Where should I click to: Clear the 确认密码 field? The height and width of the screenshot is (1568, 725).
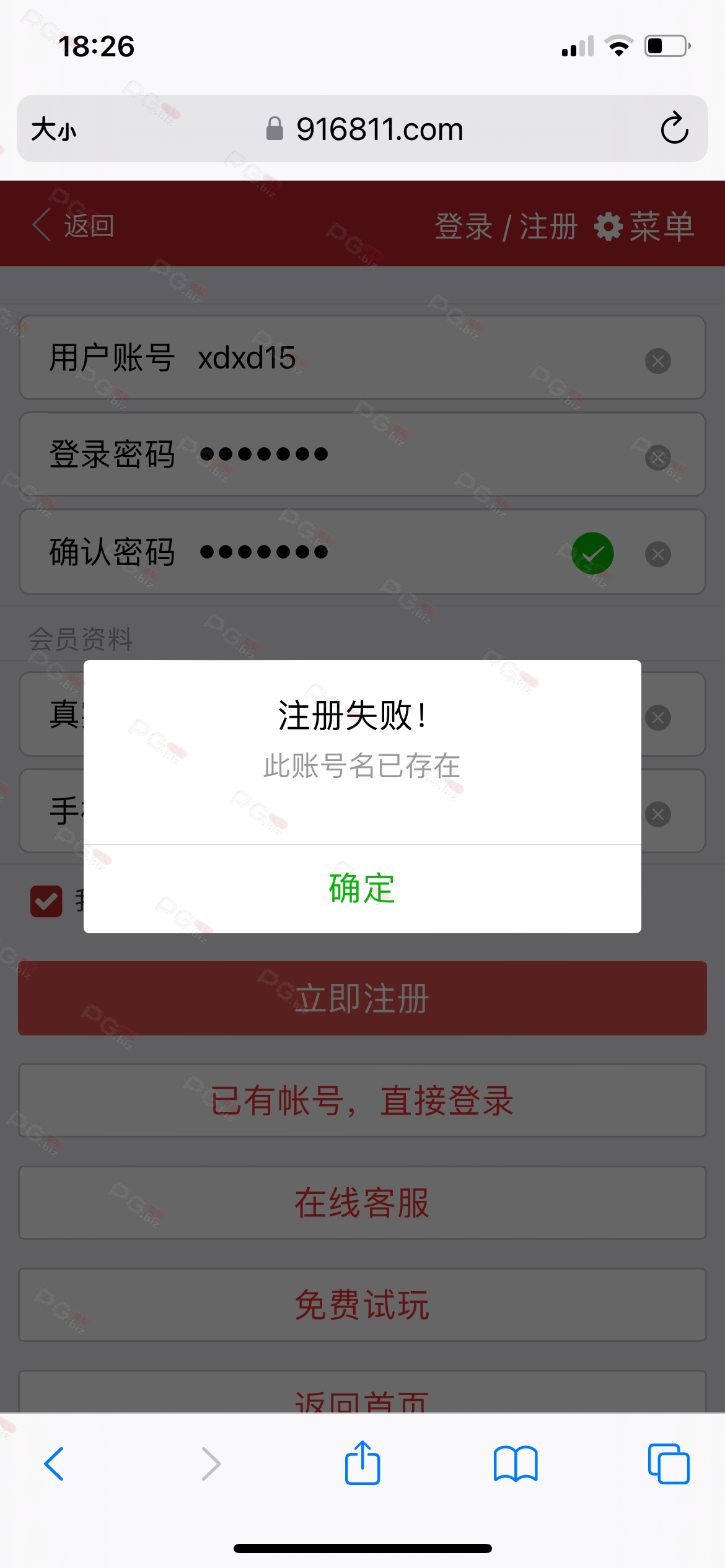(x=657, y=554)
